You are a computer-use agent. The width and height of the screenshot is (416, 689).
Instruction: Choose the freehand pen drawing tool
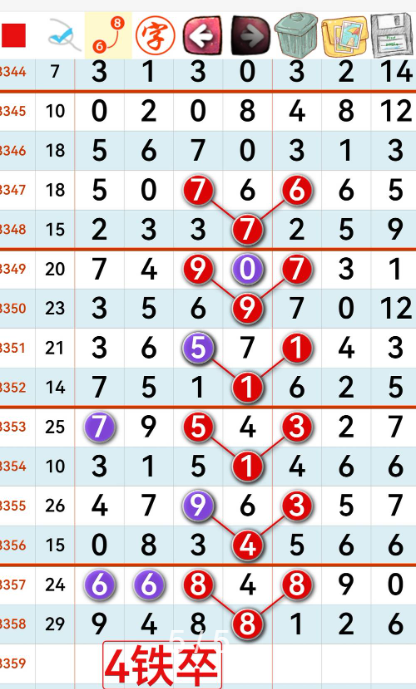tap(65, 35)
